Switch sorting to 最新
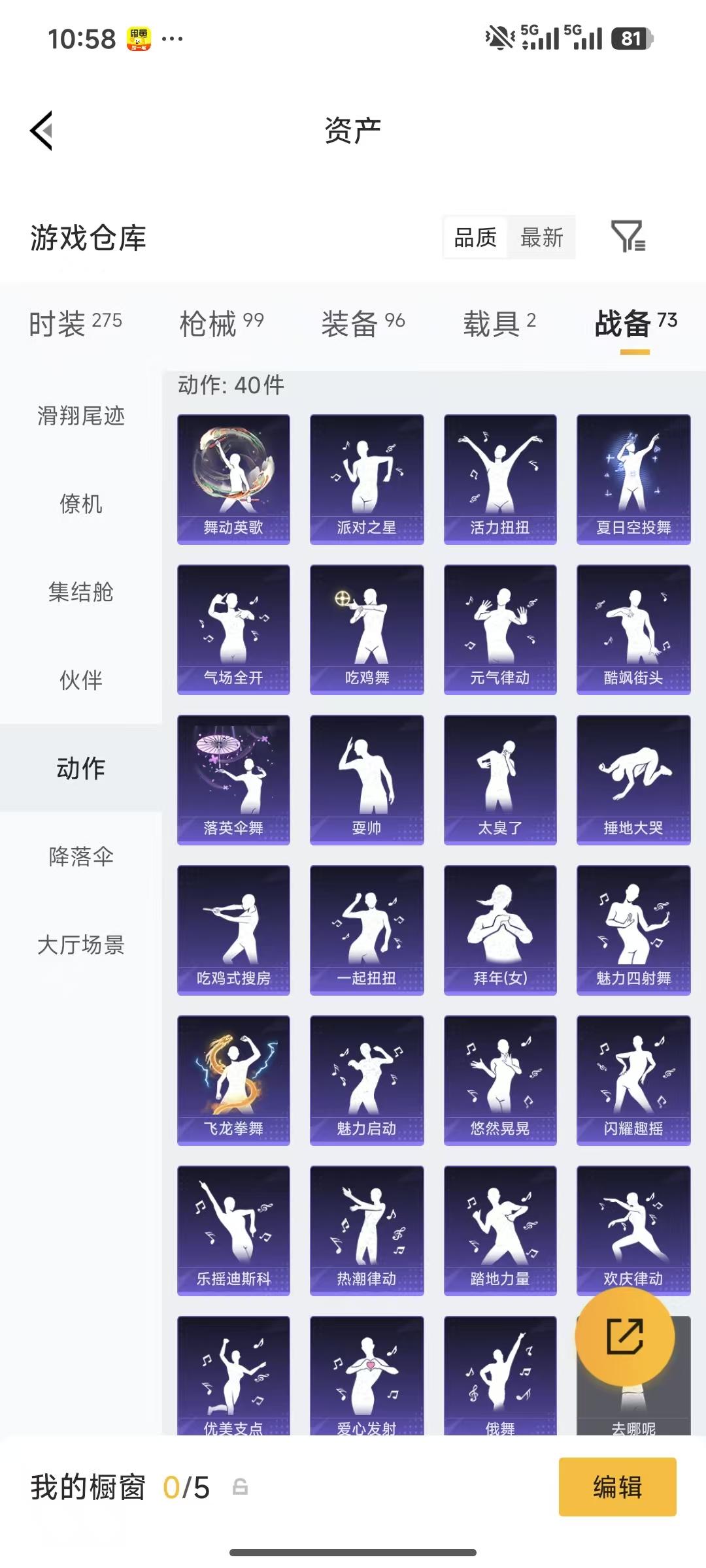Screen dimensions: 706x1568 tap(541, 238)
